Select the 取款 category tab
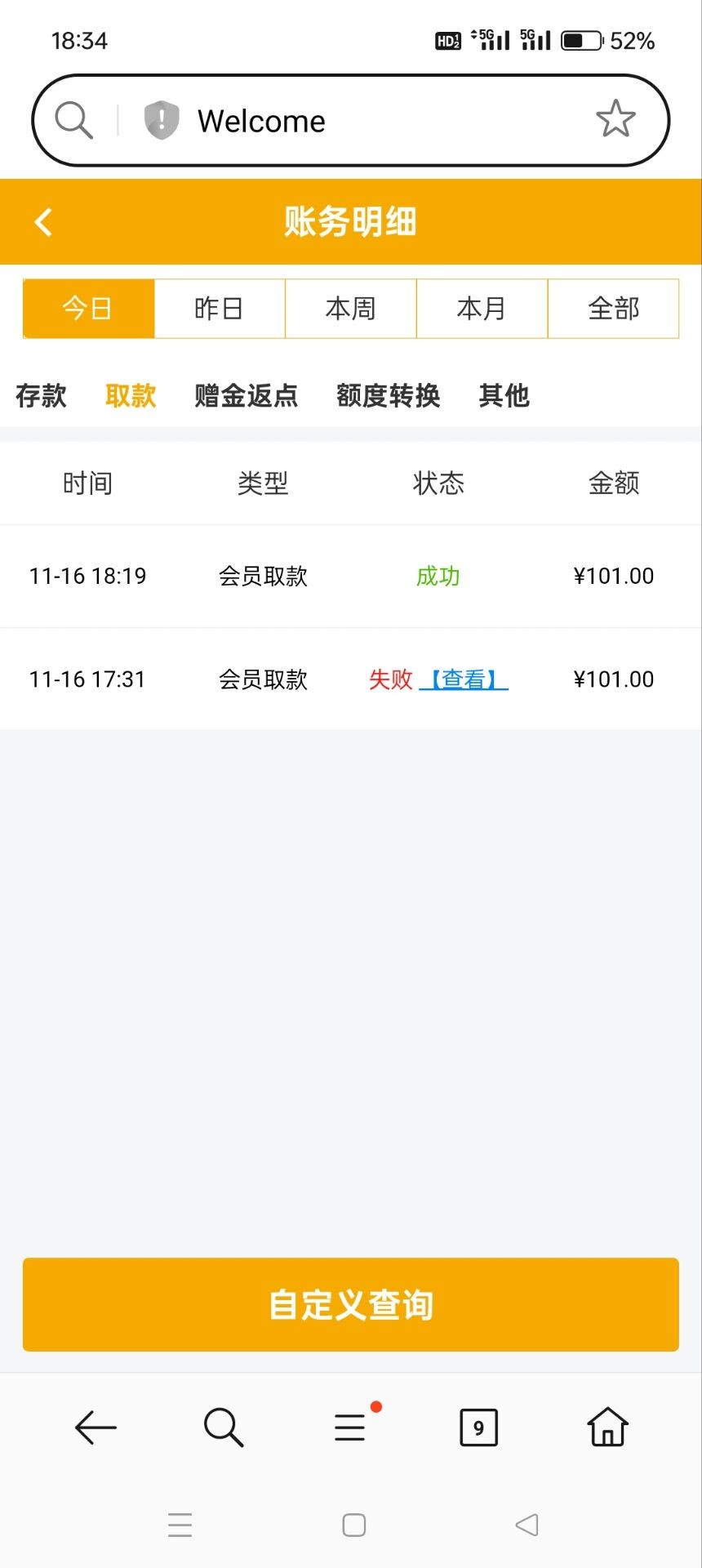Viewport: 702px width, 1568px height. (x=131, y=396)
